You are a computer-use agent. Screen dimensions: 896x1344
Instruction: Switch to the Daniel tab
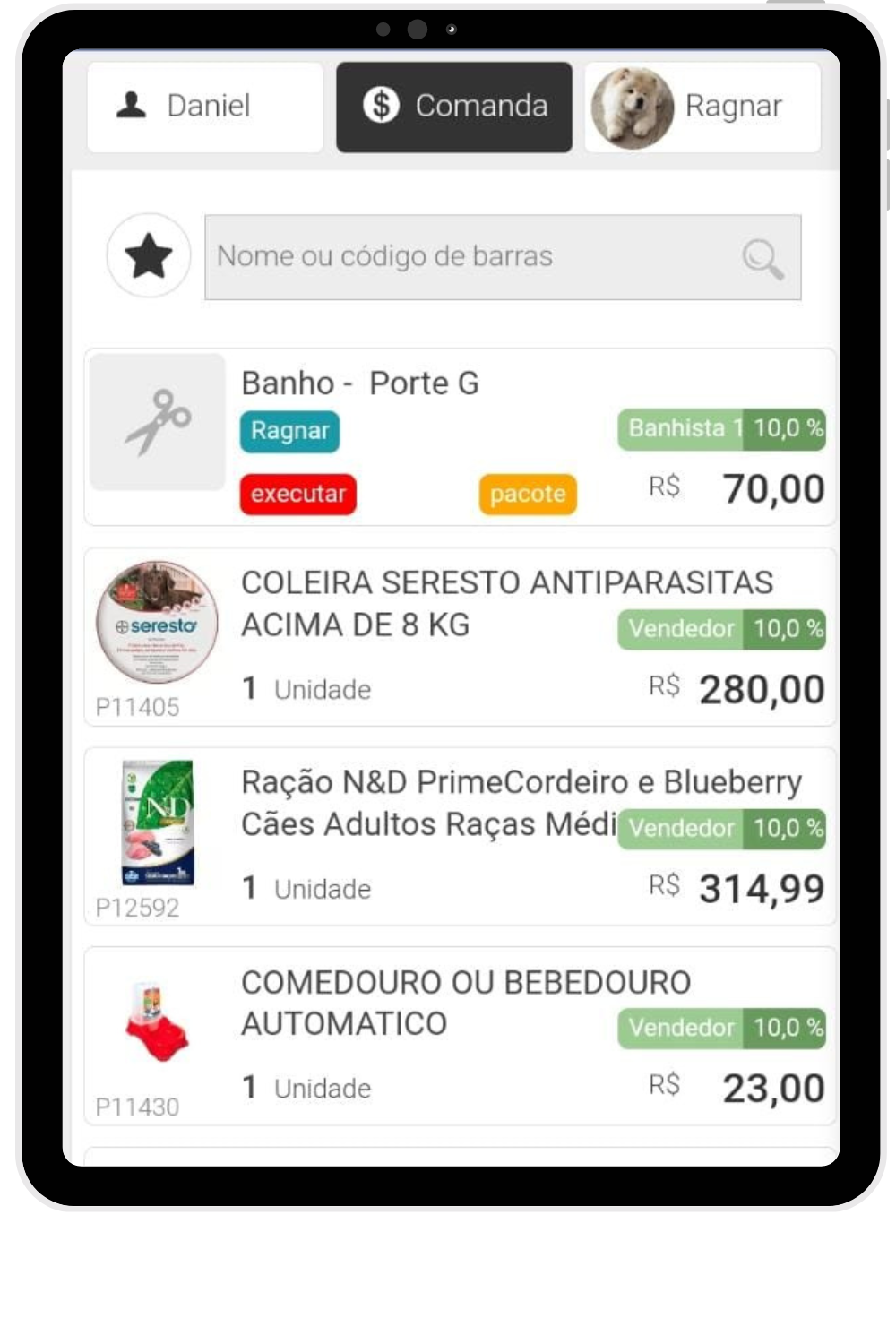point(204,107)
